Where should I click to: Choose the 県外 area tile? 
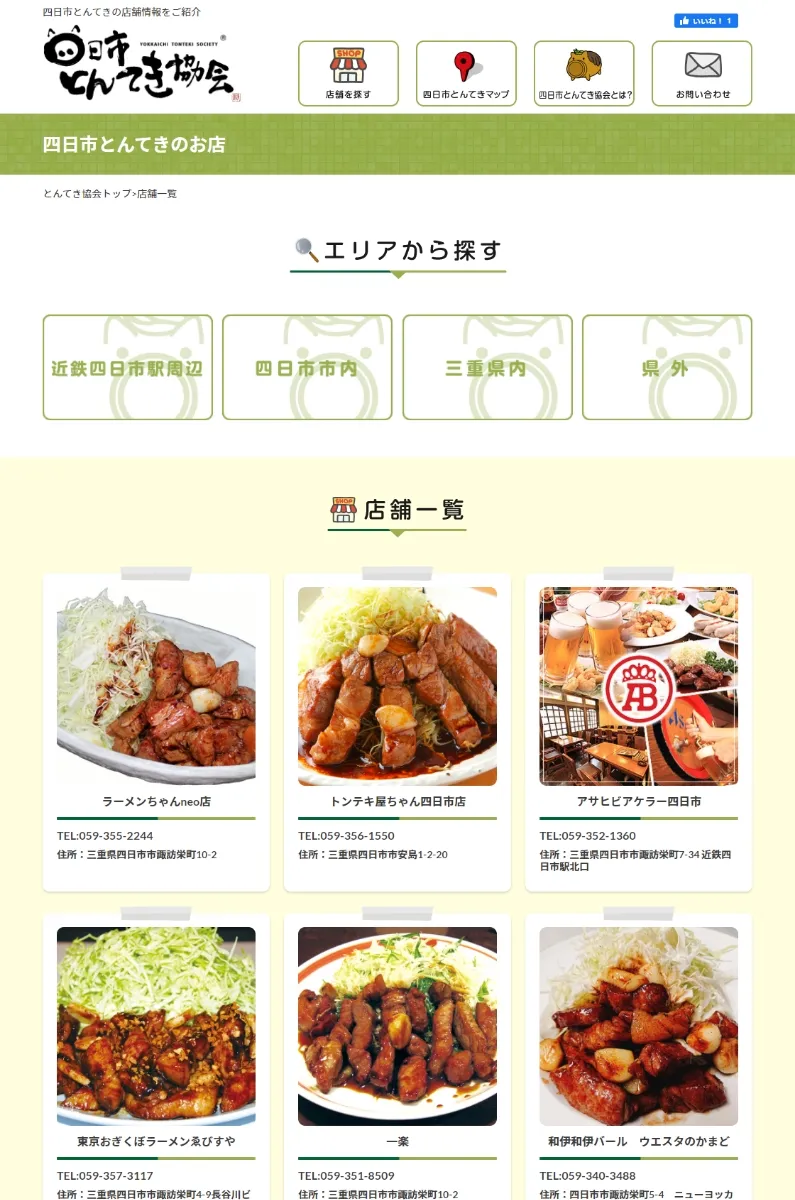click(667, 367)
